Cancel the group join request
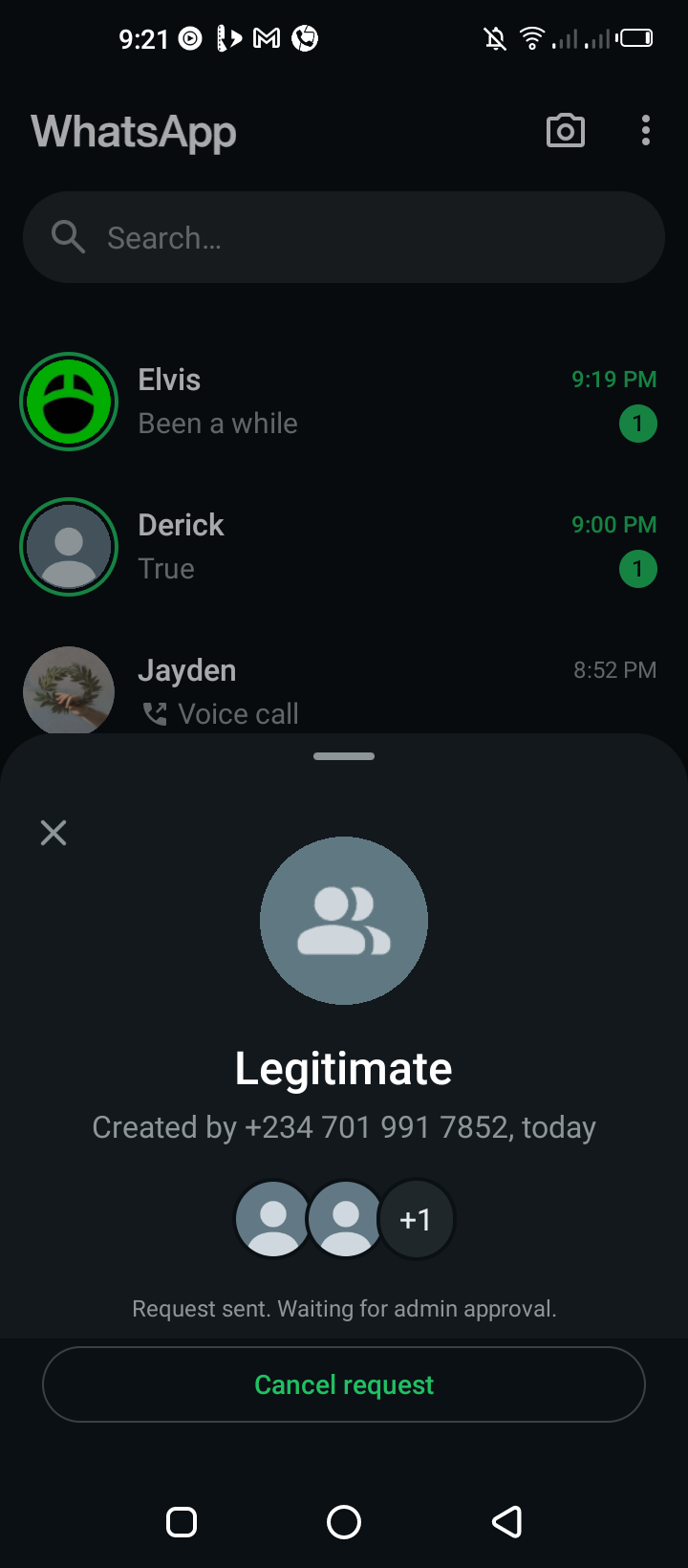 (x=344, y=1384)
